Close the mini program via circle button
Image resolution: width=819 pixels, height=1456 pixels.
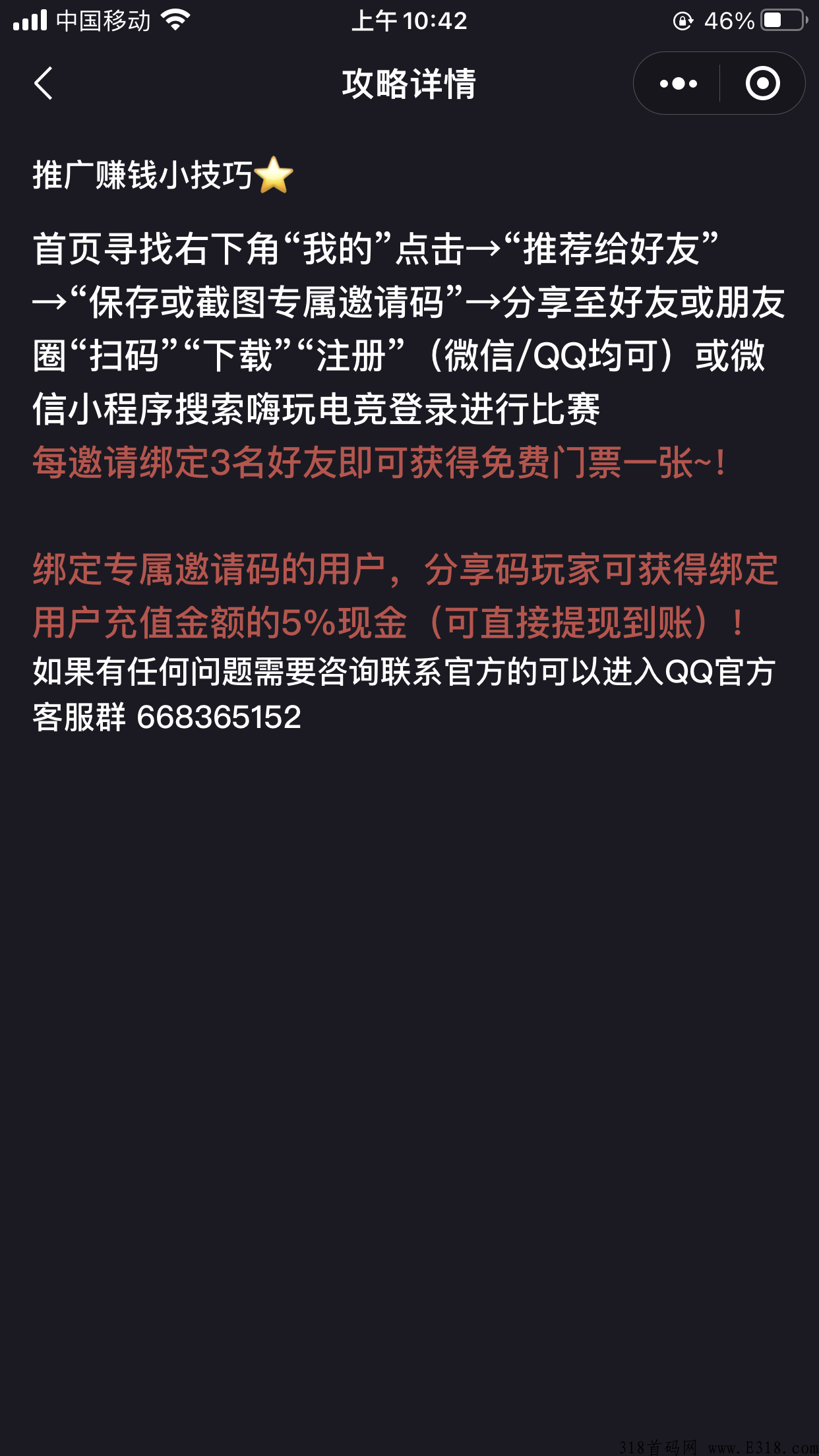[762, 84]
